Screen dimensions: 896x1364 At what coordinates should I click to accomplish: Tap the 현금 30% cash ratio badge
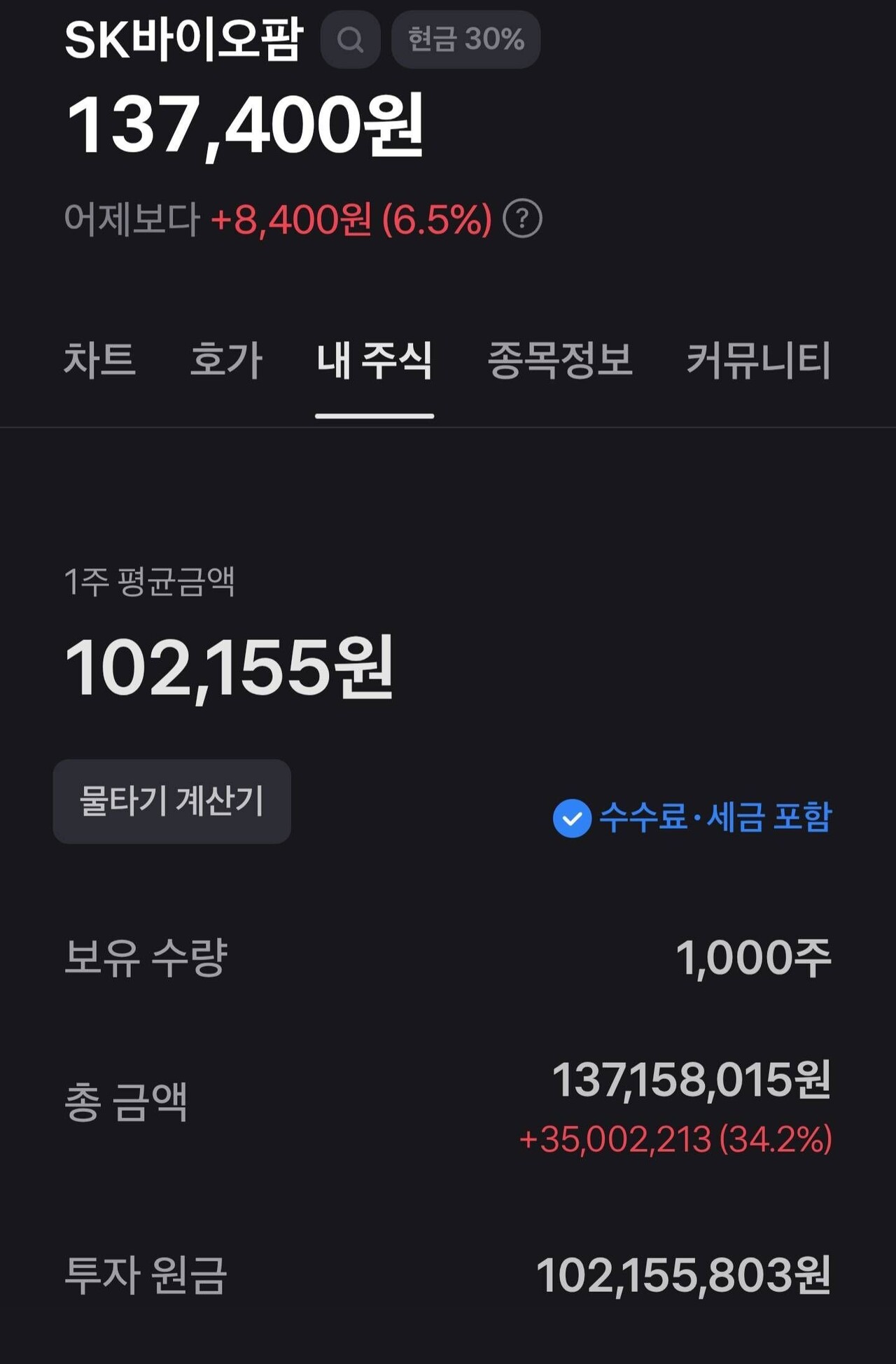[464, 40]
